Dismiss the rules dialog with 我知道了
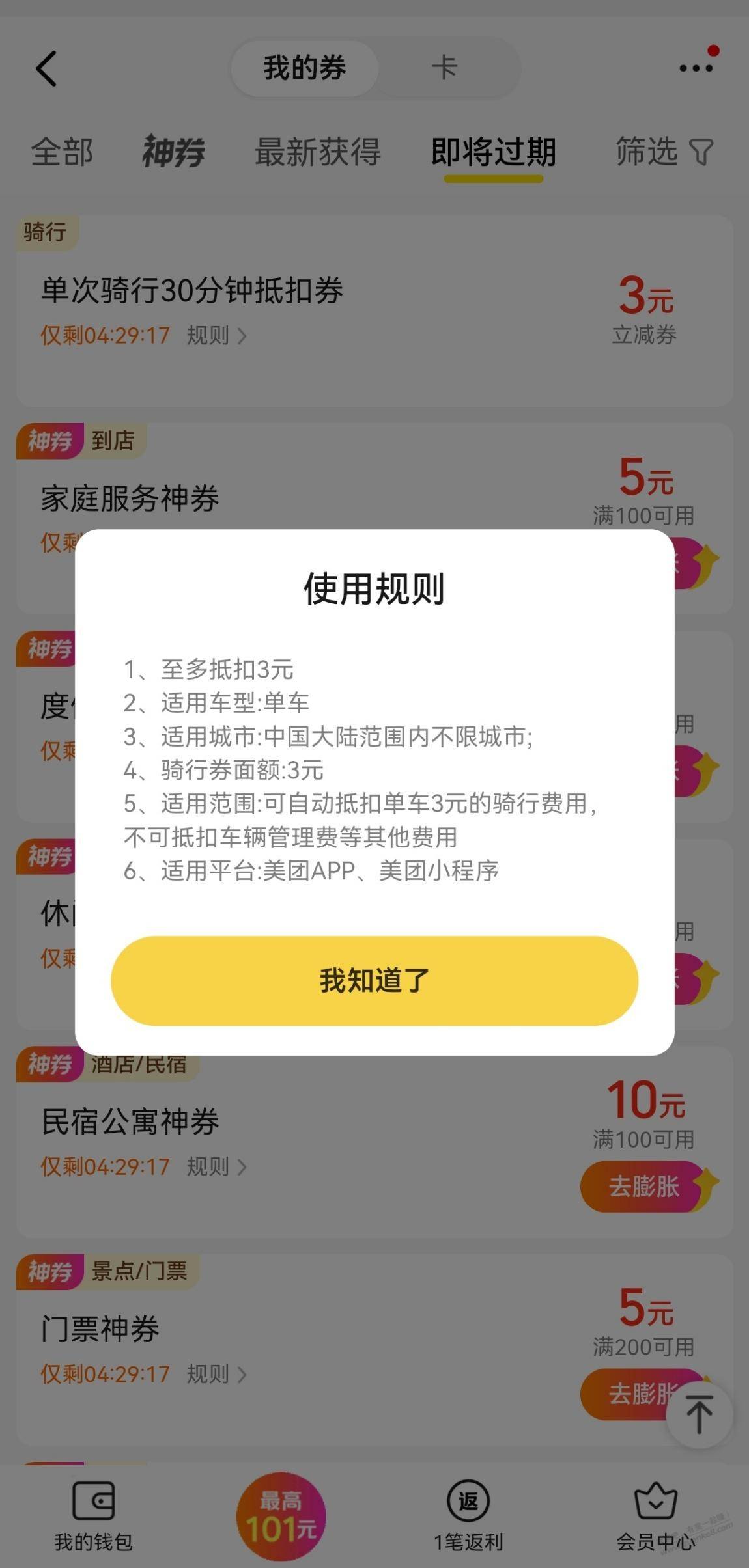This screenshot has width=749, height=1568. (374, 980)
